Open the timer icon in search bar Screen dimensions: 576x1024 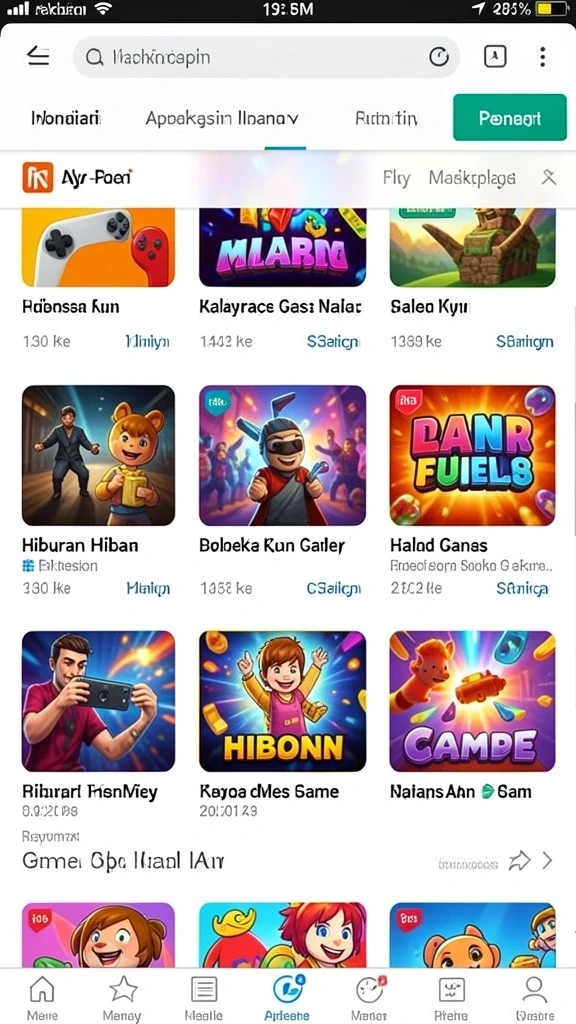(x=439, y=57)
